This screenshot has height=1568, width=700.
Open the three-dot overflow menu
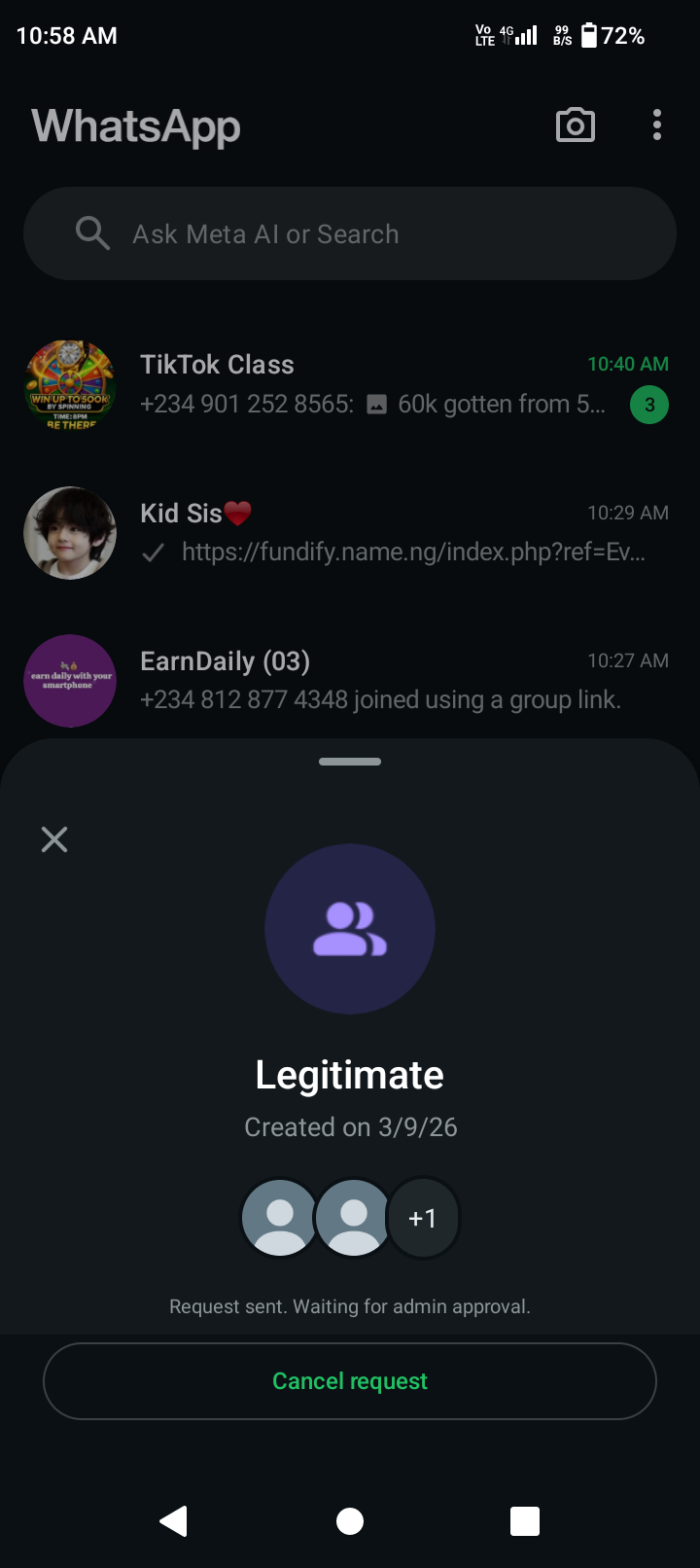657,125
